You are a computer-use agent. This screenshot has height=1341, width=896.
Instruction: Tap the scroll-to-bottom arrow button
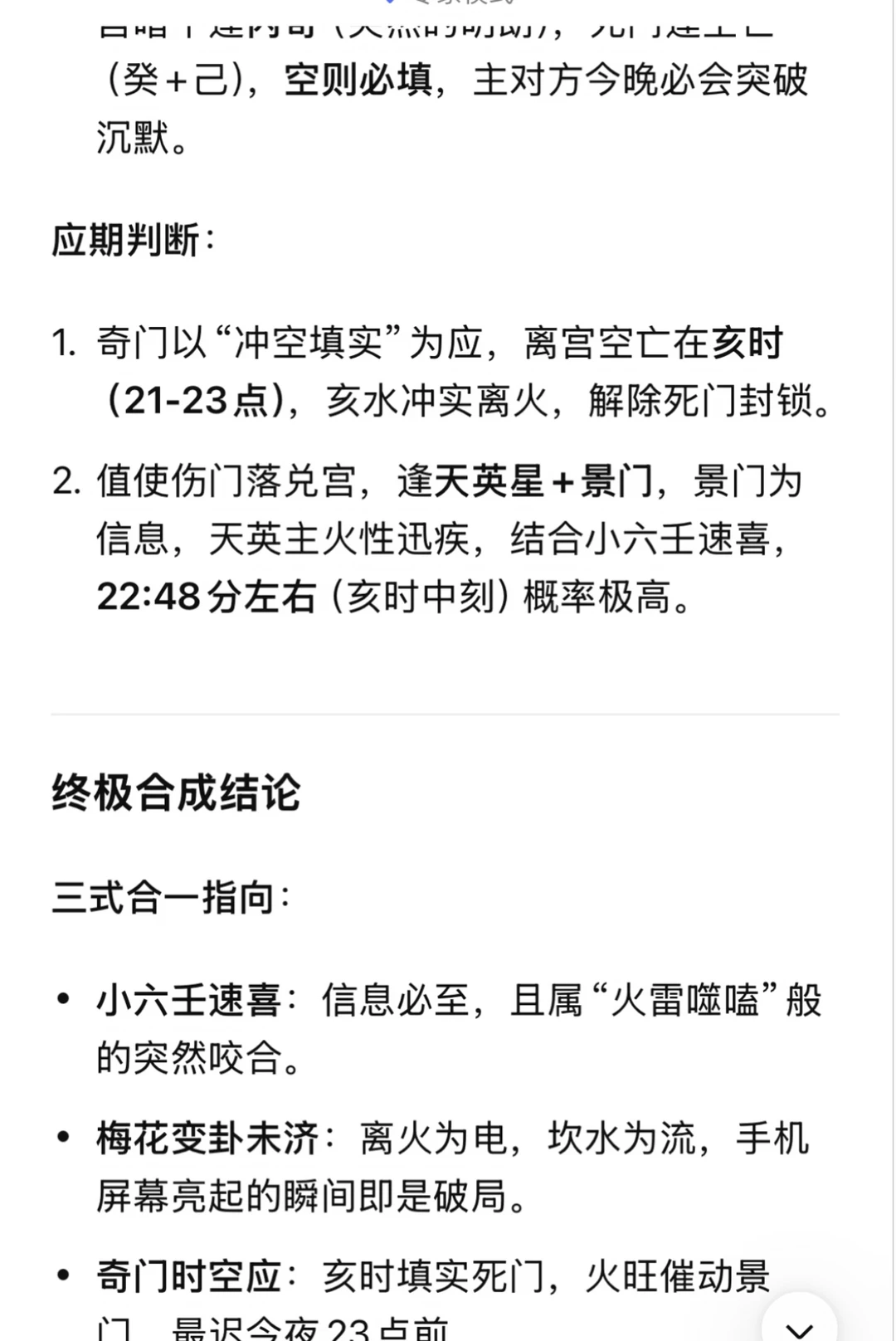click(x=799, y=1324)
